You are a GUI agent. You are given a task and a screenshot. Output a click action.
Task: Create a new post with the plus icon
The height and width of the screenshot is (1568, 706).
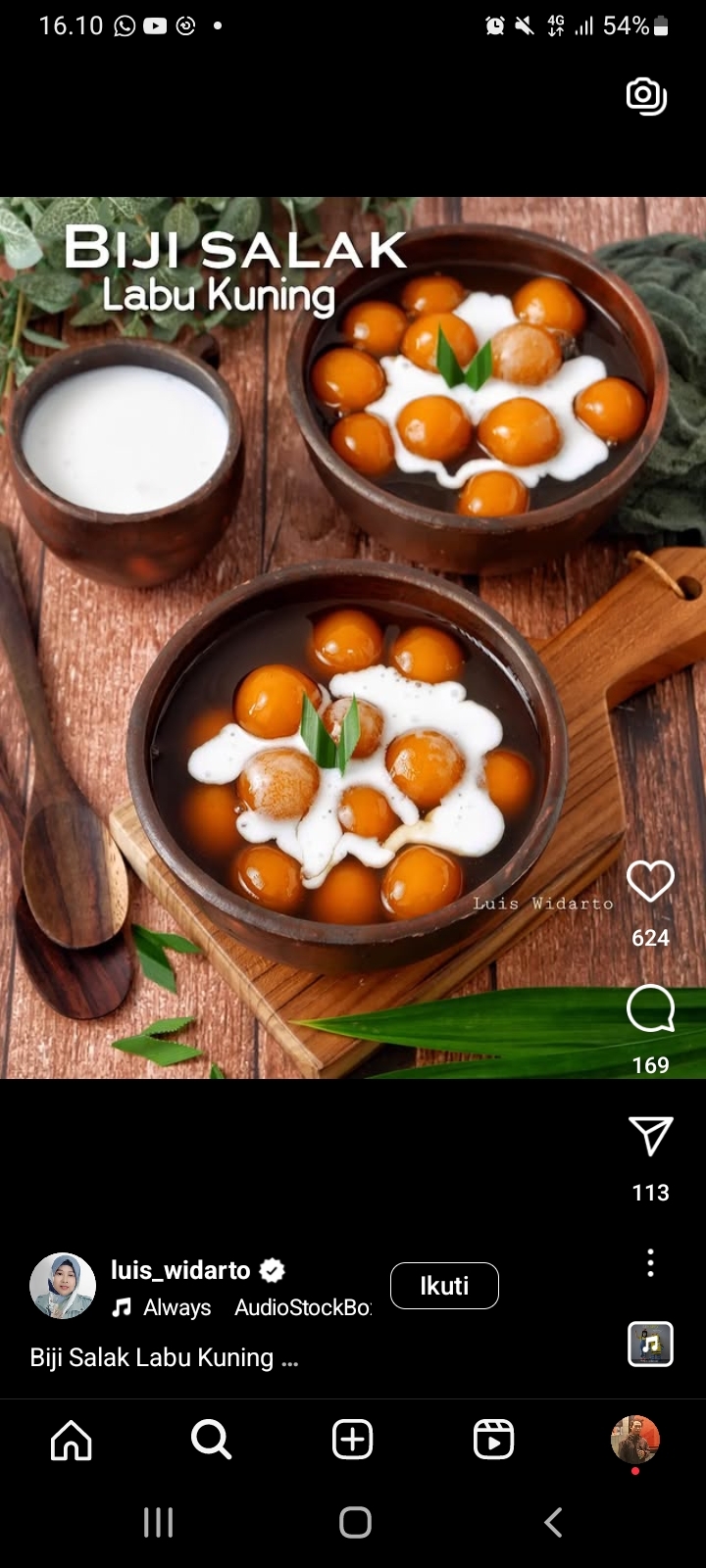(352, 1440)
